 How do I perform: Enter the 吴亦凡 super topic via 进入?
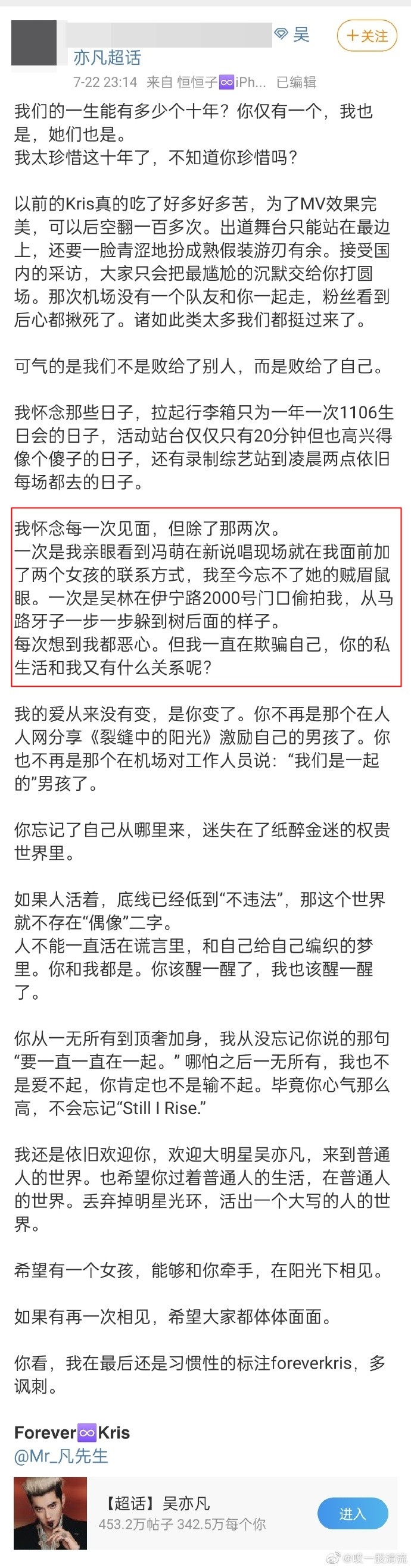point(352,1514)
